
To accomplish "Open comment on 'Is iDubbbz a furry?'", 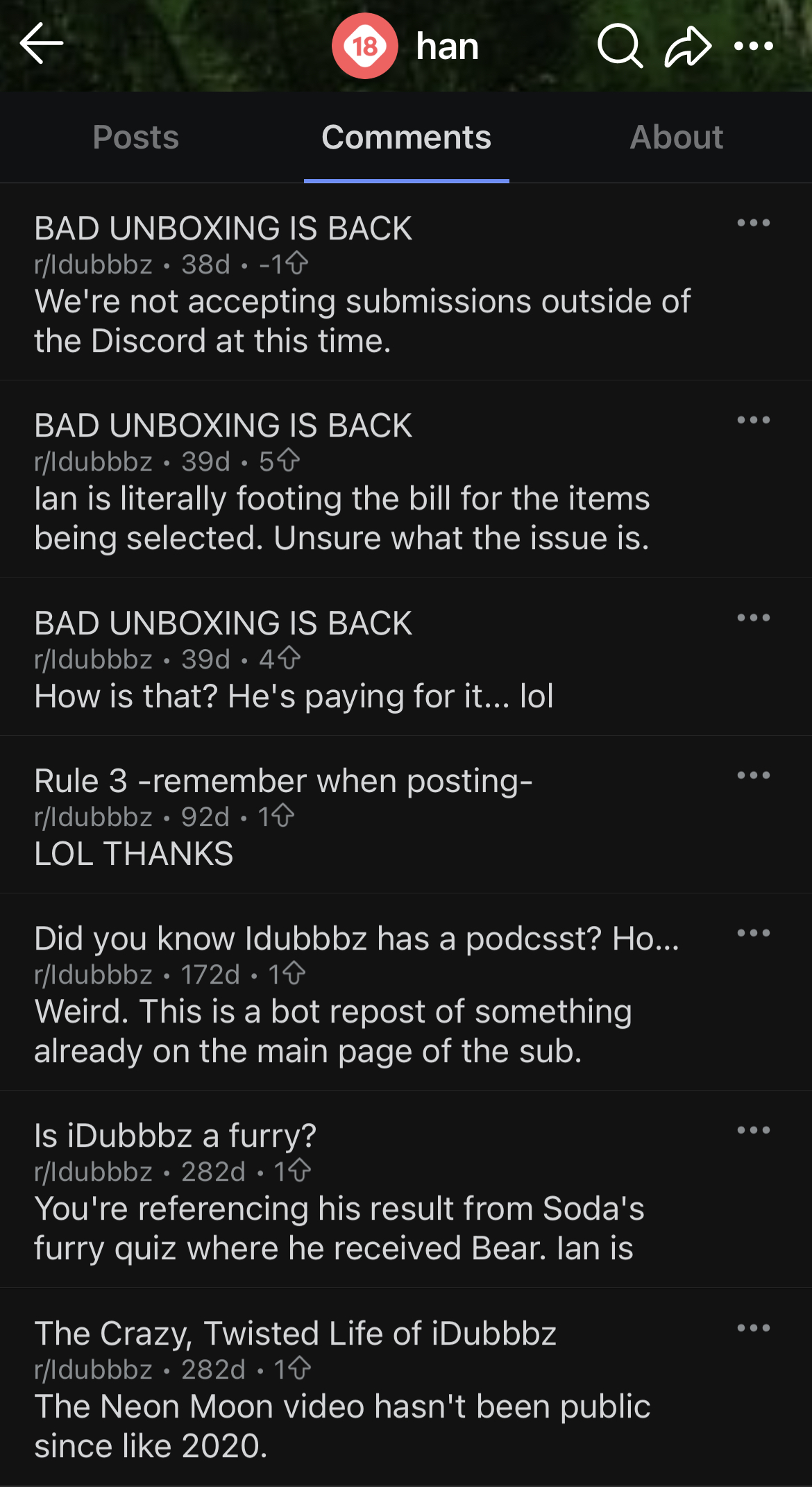I will coord(406,1189).
